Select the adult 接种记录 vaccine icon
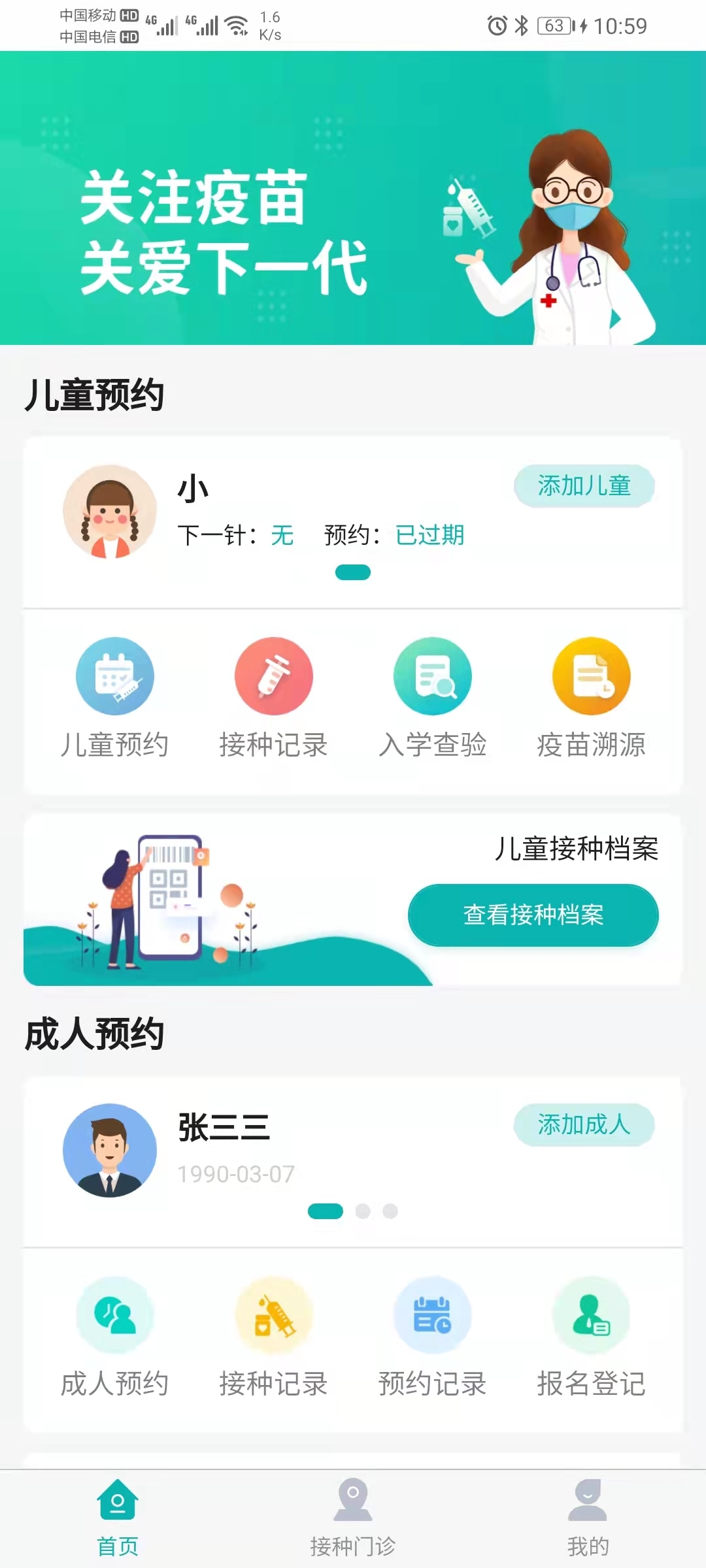The width and height of the screenshot is (706, 1568). click(x=274, y=1315)
